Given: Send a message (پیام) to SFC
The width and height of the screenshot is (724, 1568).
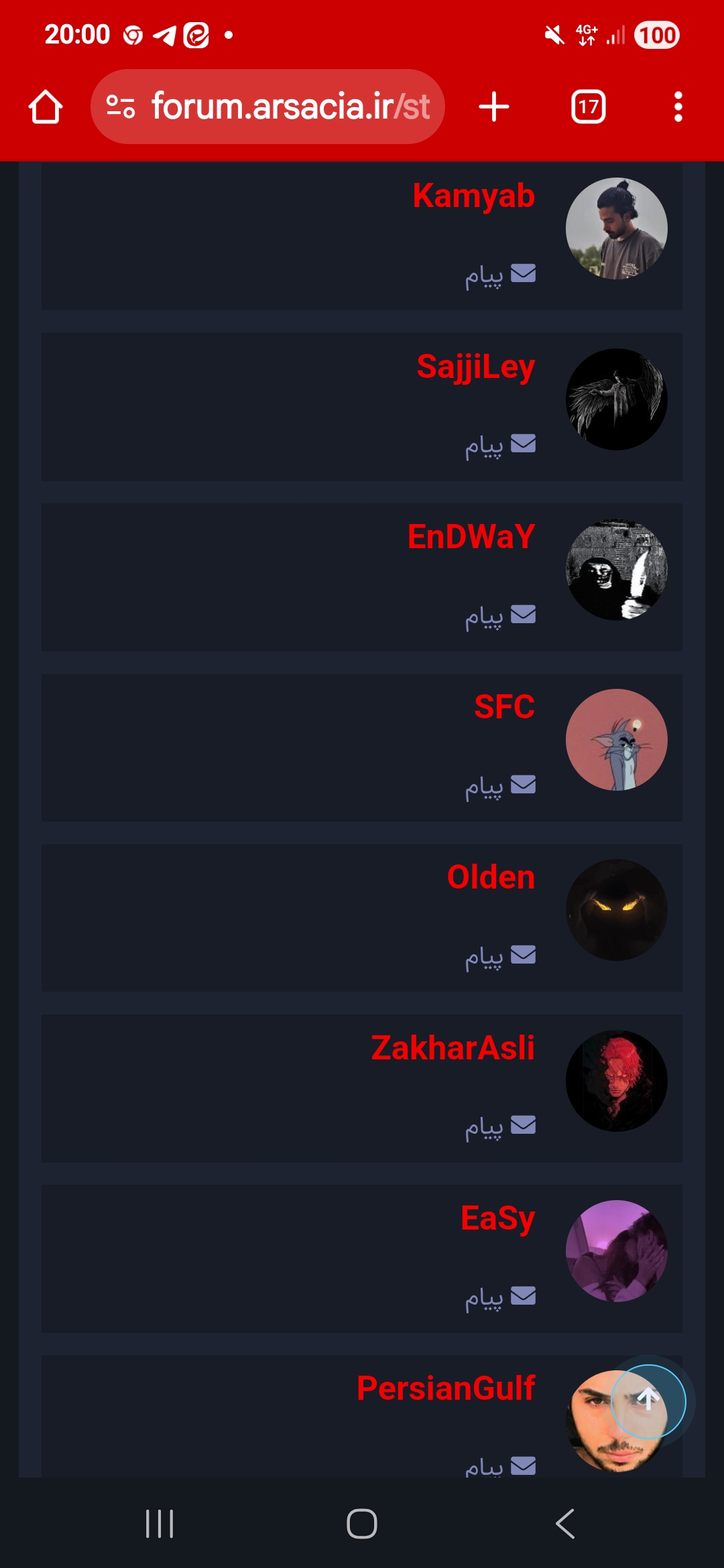Looking at the screenshot, I should [x=500, y=785].
